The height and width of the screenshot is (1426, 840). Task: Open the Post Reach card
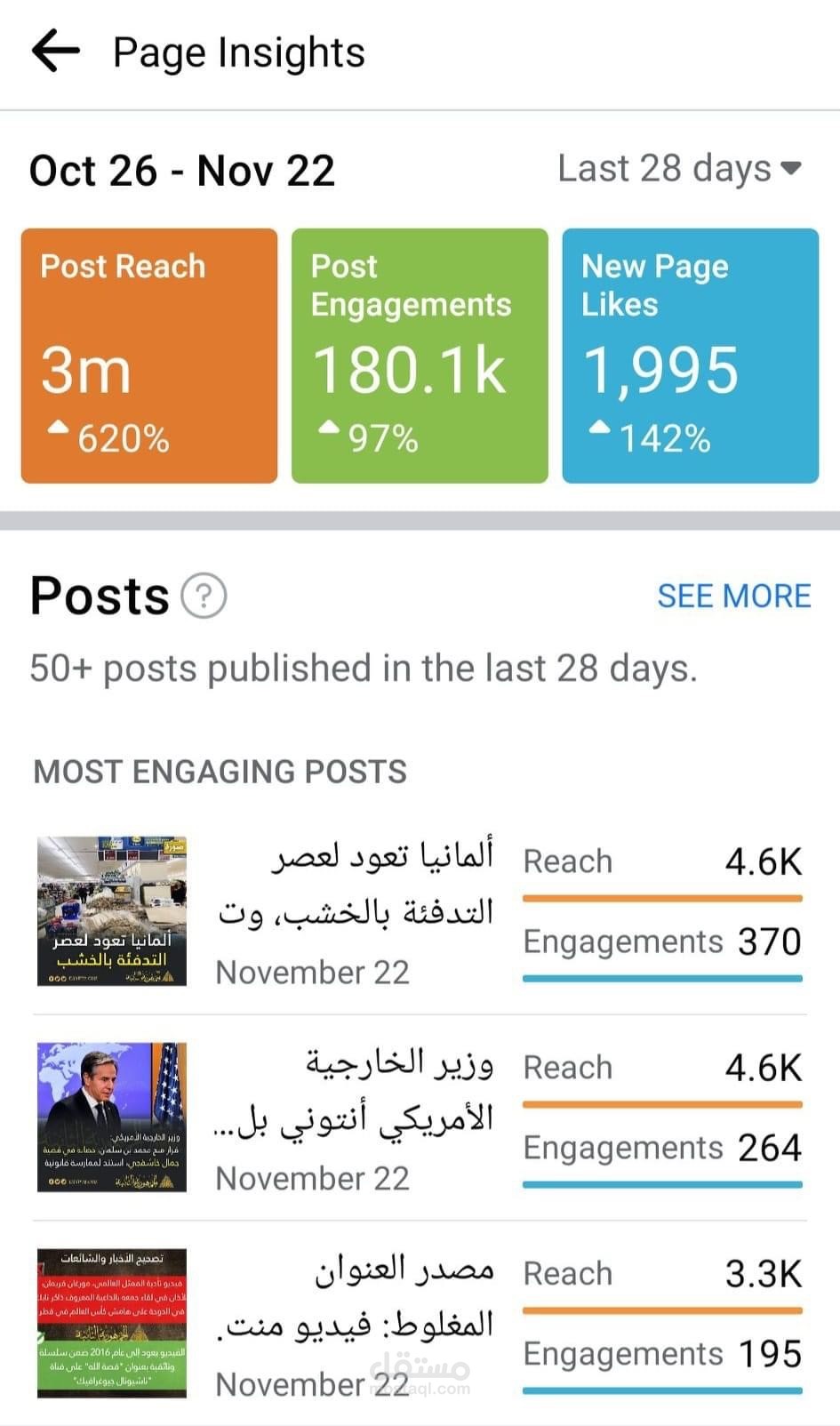tap(149, 356)
